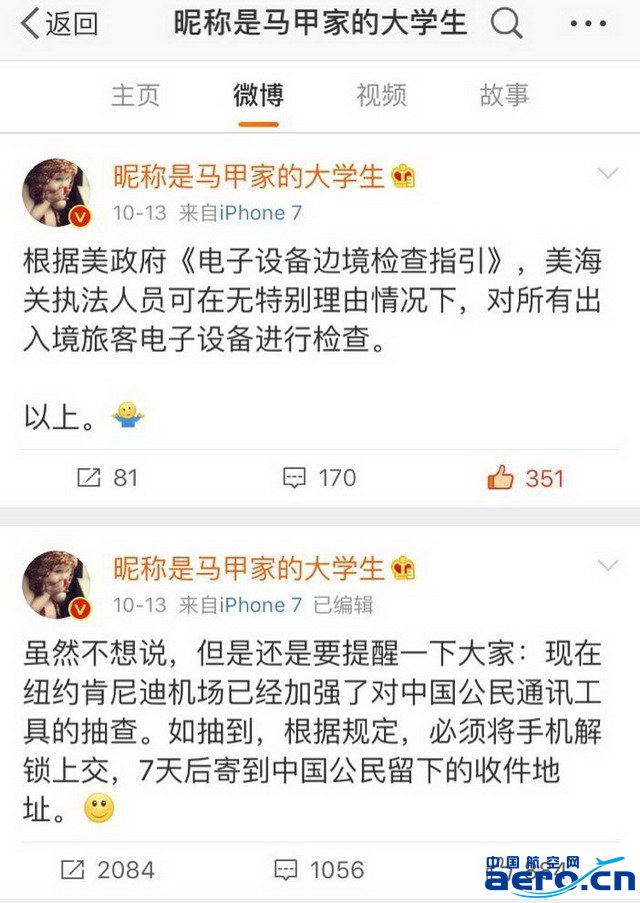Image resolution: width=640 pixels, height=903 pixels.
Task: Expand options chevron on 肯尼迪机场 post
Action: (x=607, y=566)
